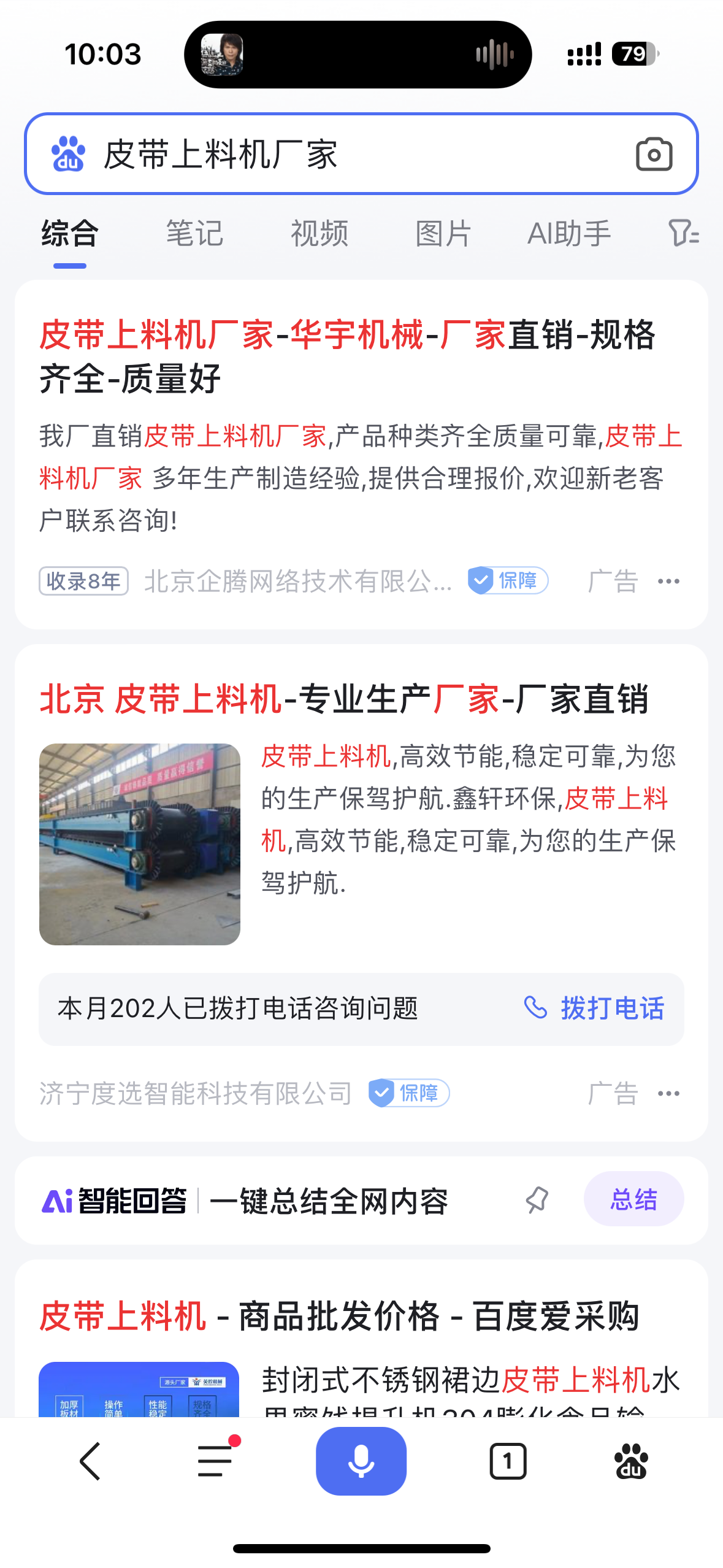The width and height of the screenshot is (723, 1568).
Task: Open the search filter icon
Action: pos(683,234)
